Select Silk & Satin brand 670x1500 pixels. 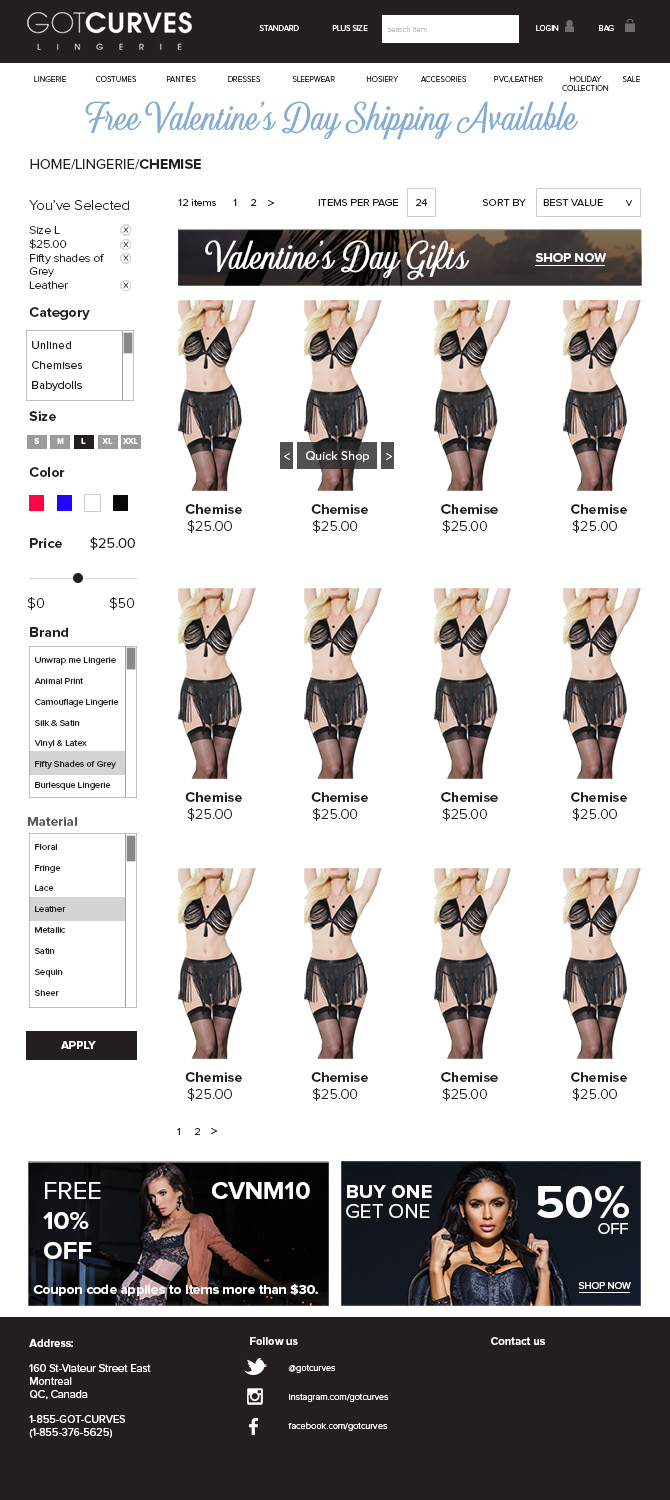point(57,723)
